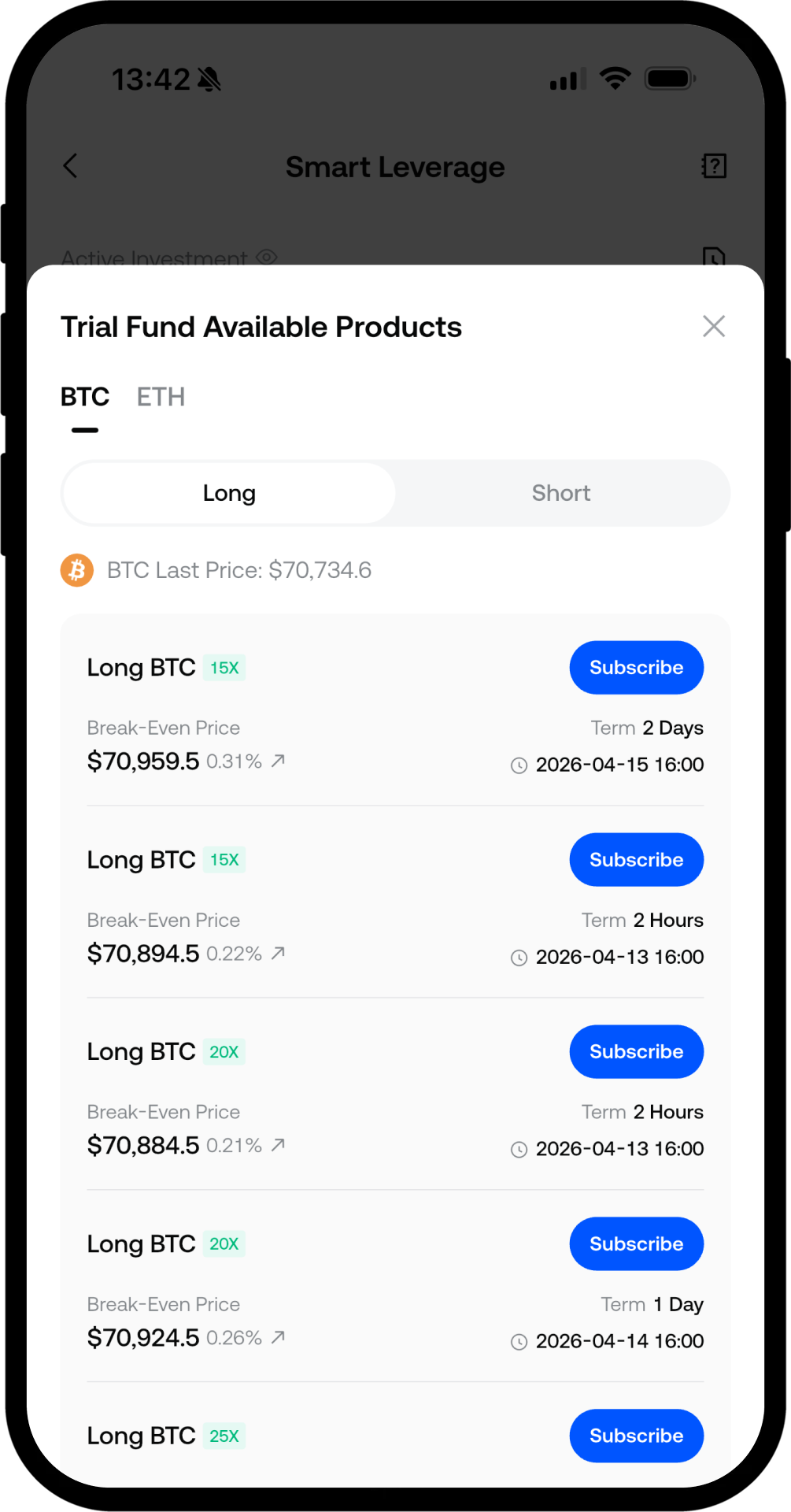Switch to the ETH tab
Screen dimensions: 791x1512
[161, 397]
